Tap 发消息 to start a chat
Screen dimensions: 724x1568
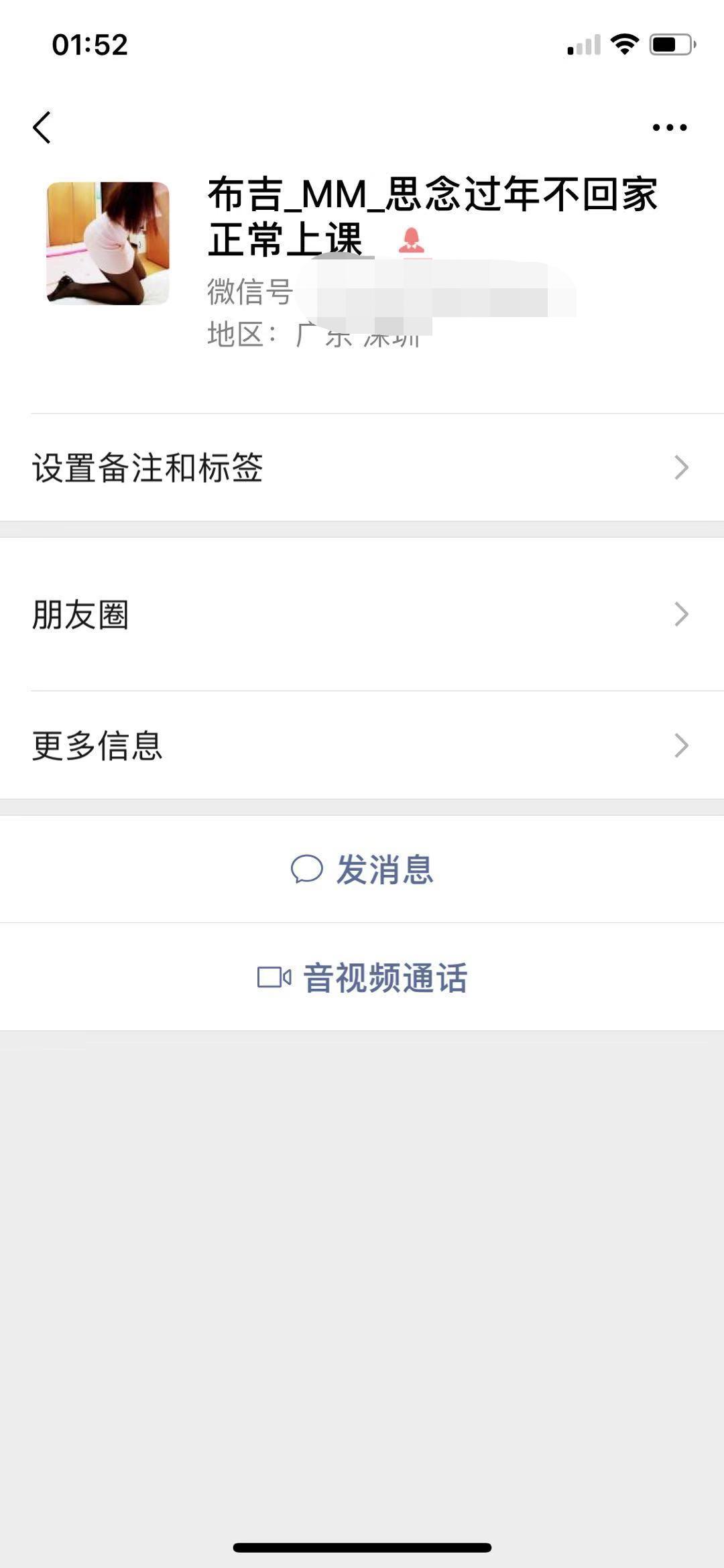click(385, 869)
